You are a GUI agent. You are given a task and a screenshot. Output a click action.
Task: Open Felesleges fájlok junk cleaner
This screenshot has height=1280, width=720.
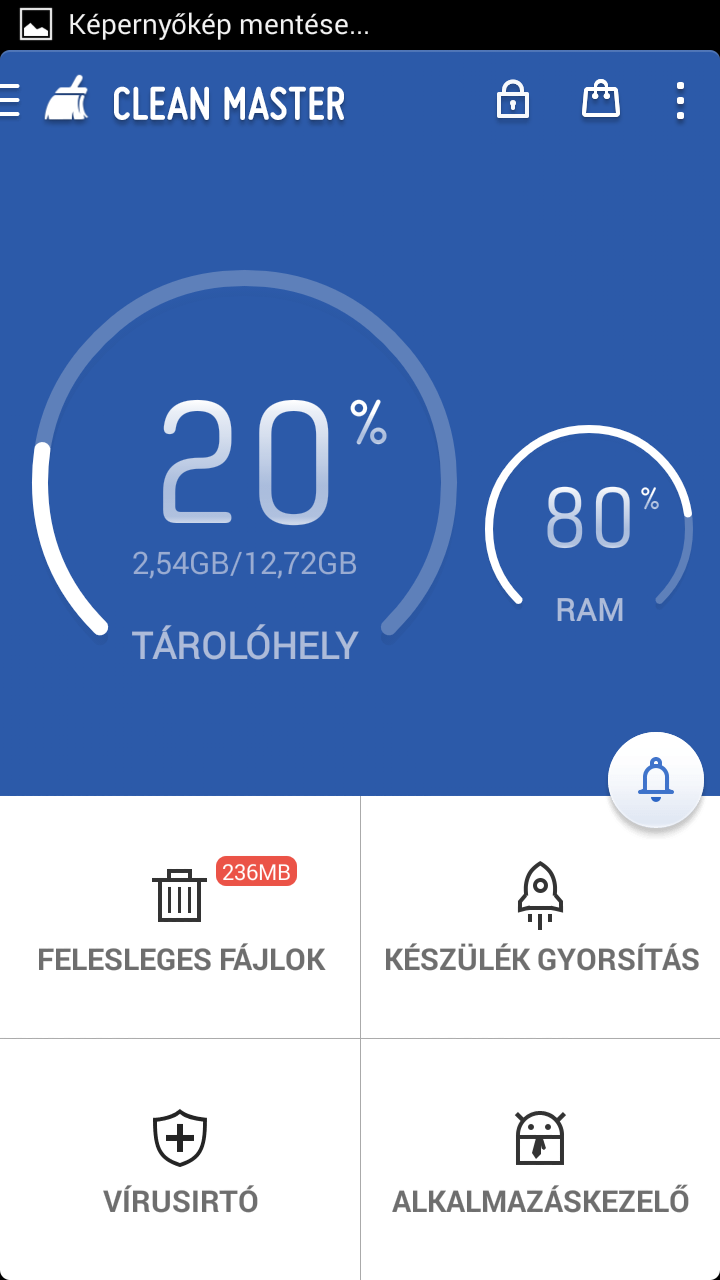pyautogui.click(x=180, y=917)
